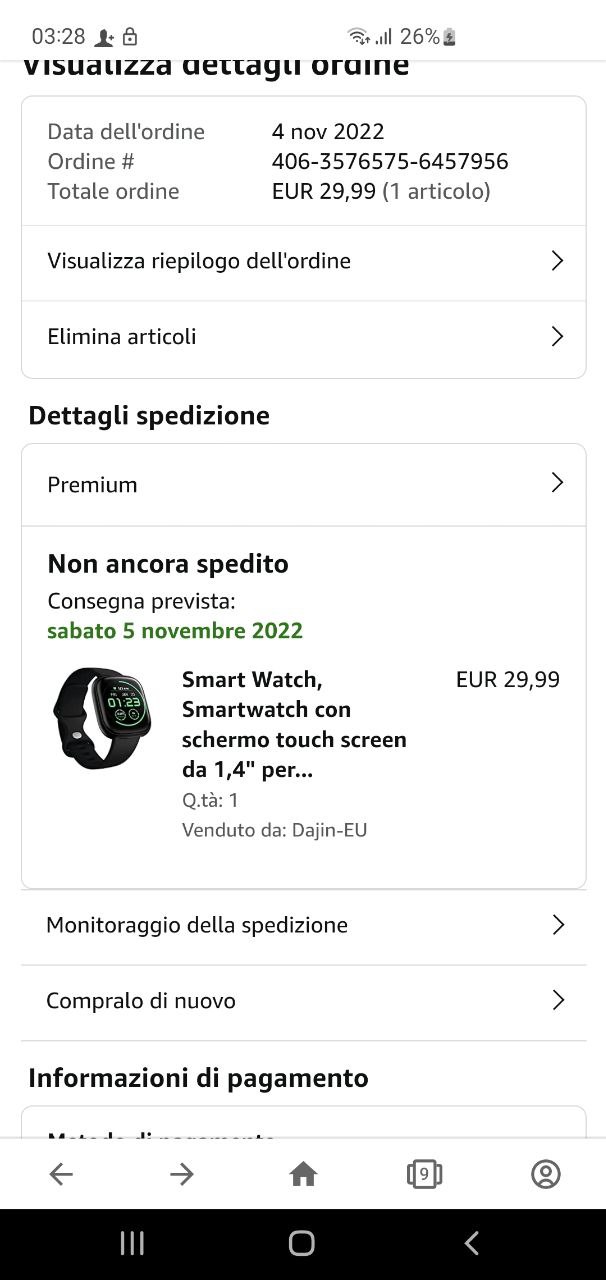The image size is (606, 1280).
Task: Go forward with the browser forward arrow
Action: tap(182, 1174)
